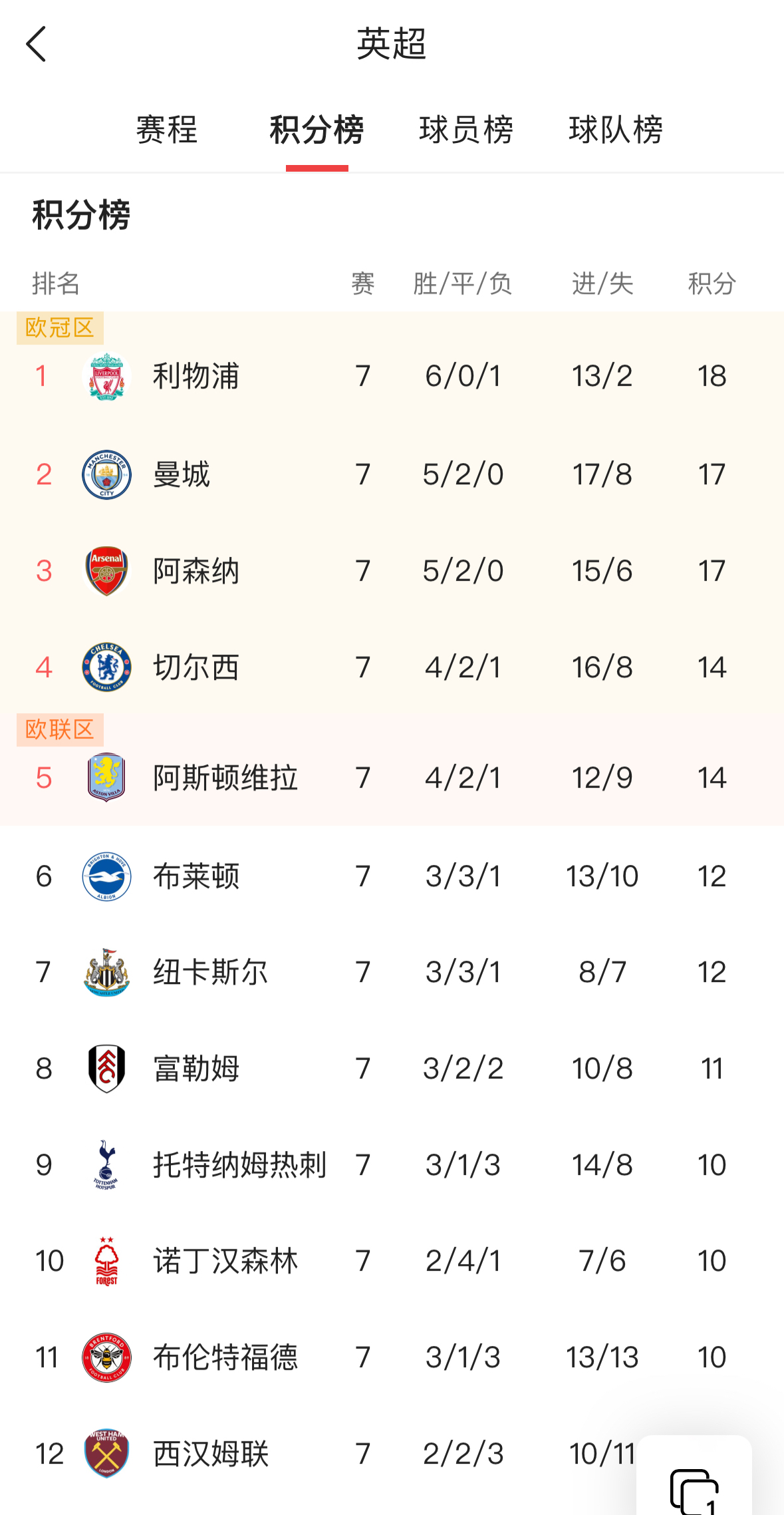The width and height of the screenshot is (784, 1515).
Task: Switch to the 赛程 tab
Action: tap(167, 131)
